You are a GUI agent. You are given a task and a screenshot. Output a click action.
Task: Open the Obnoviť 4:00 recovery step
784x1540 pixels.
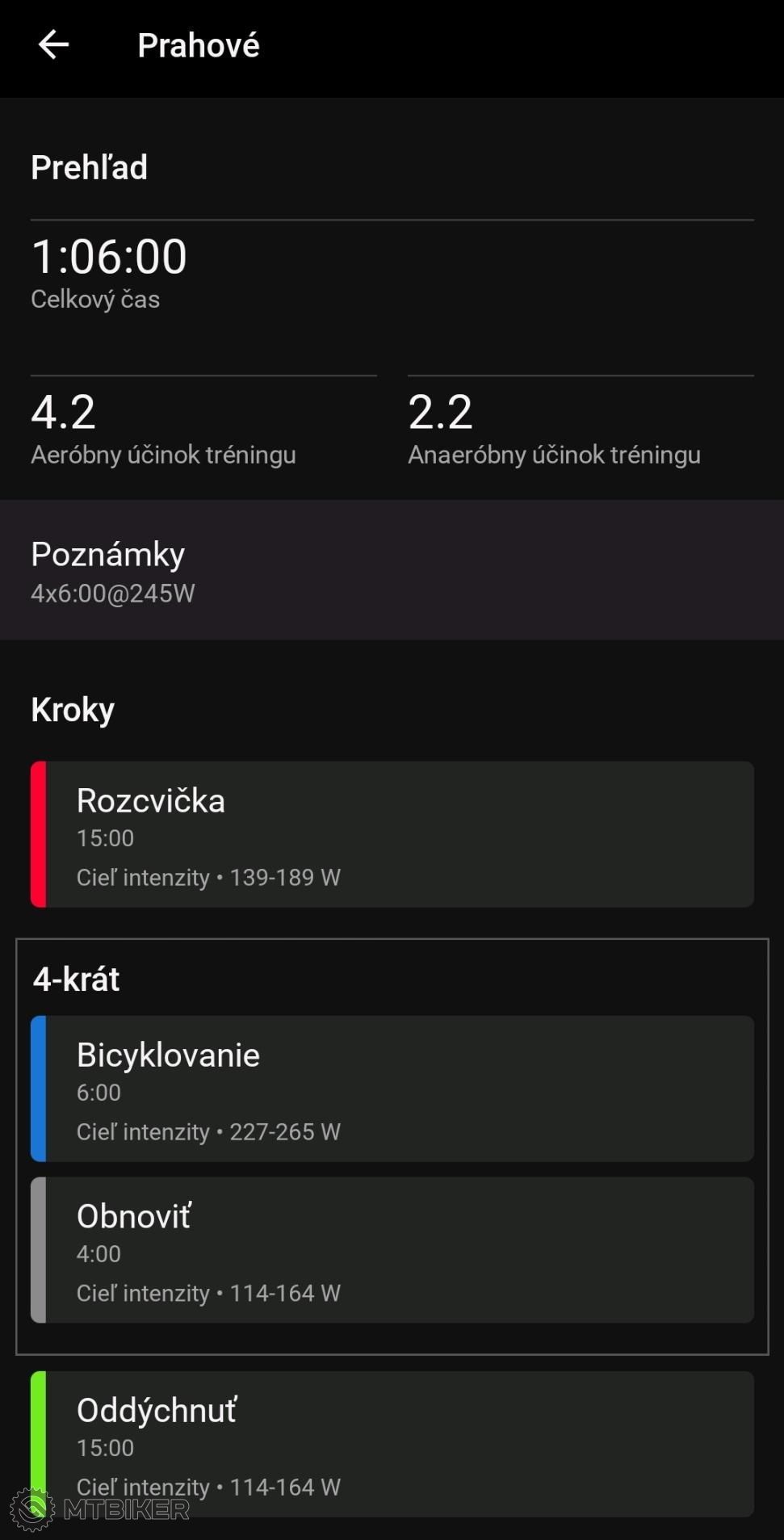(x=392, y=1250)
